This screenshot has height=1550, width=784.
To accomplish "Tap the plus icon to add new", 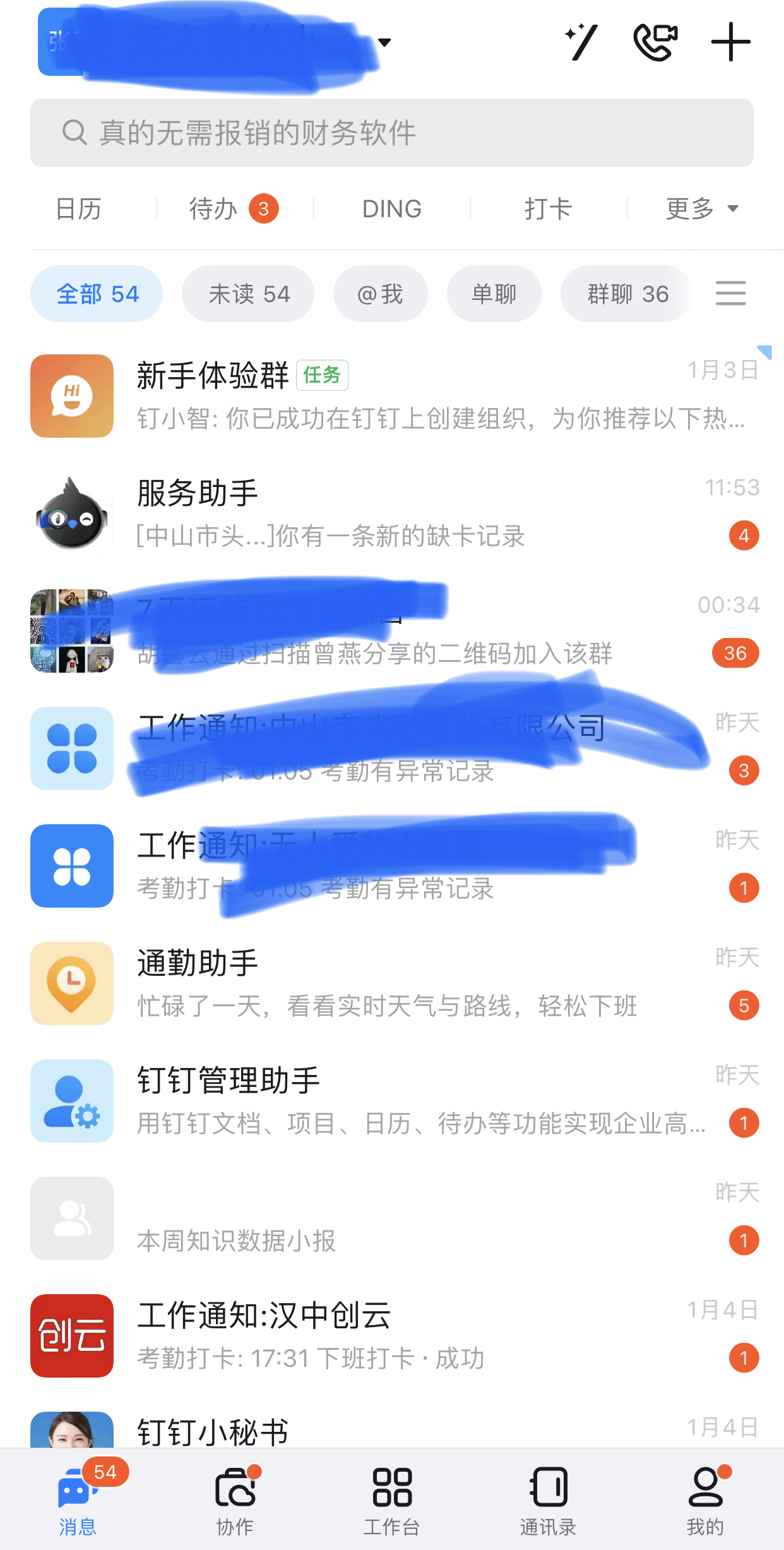I will [x=730, y=42].
